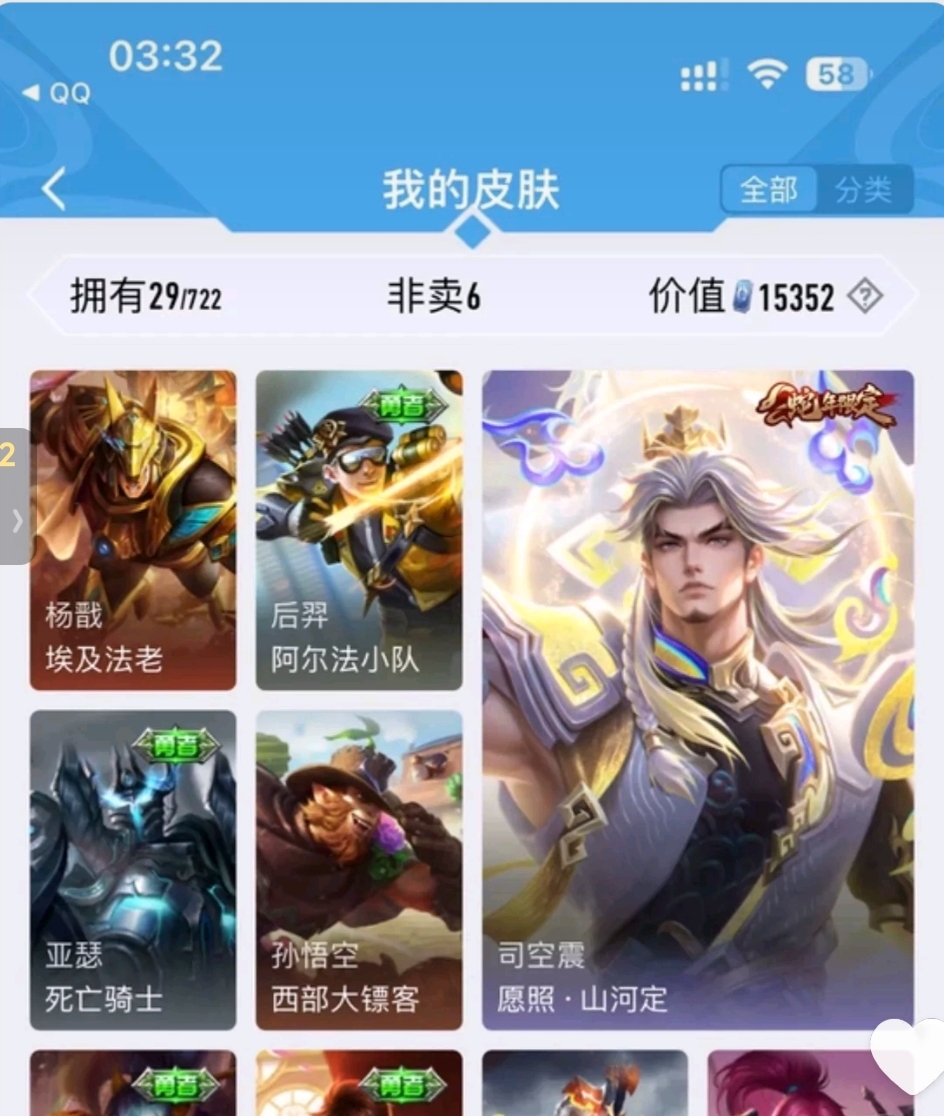Select 孙悟空 西部大镖客 skin card

point(359,870)
